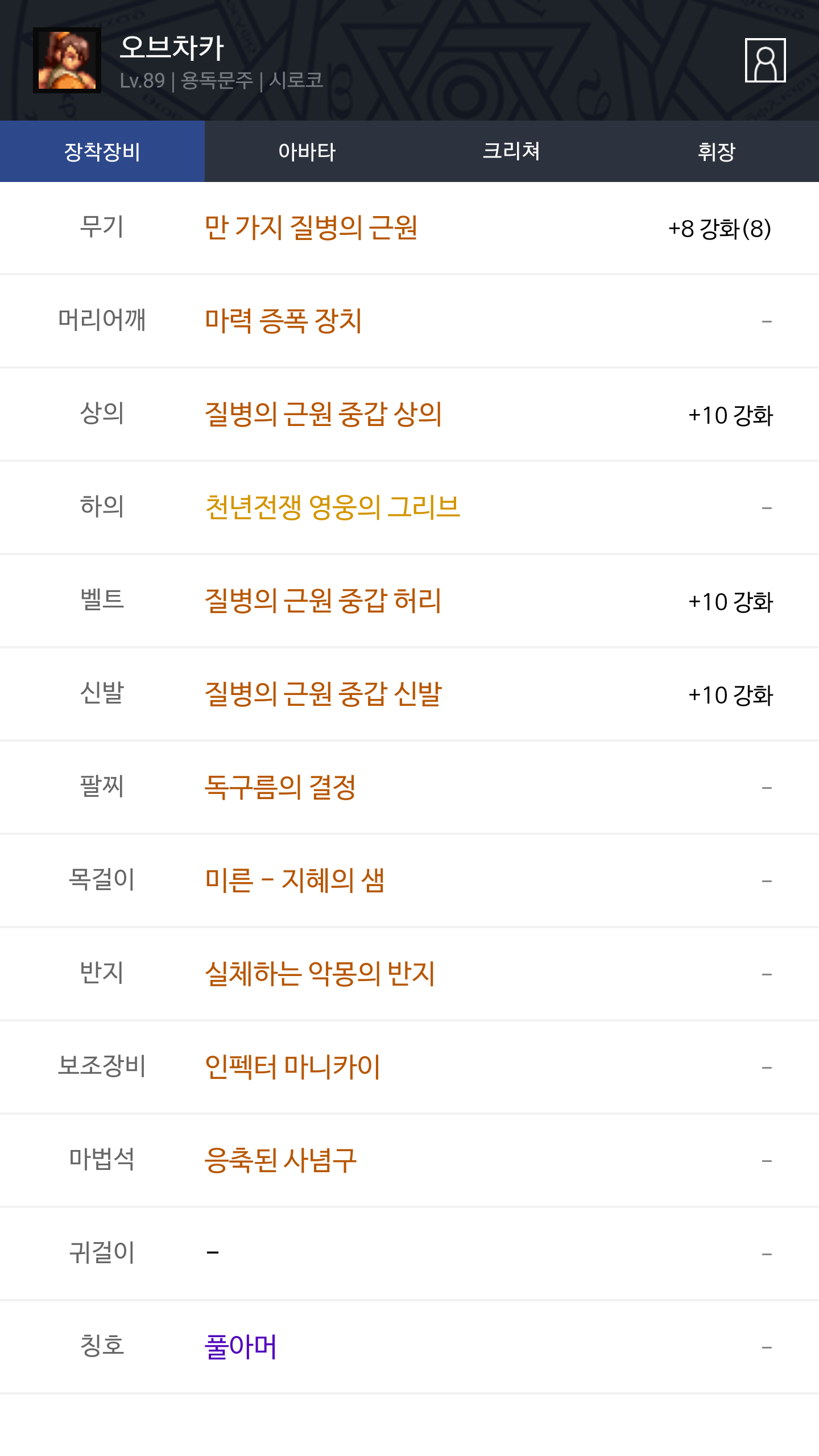The image size is (819, 1456).
Task: View 질병의 근원 중갑 허리 belt
Action: tap(323, 601)
